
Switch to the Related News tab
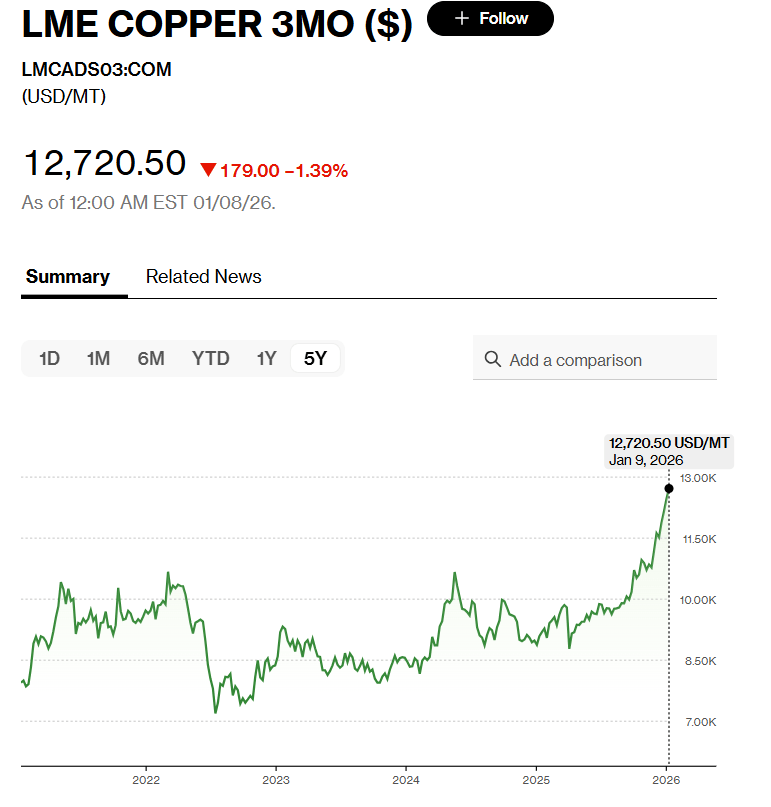(x=203, y=277)
